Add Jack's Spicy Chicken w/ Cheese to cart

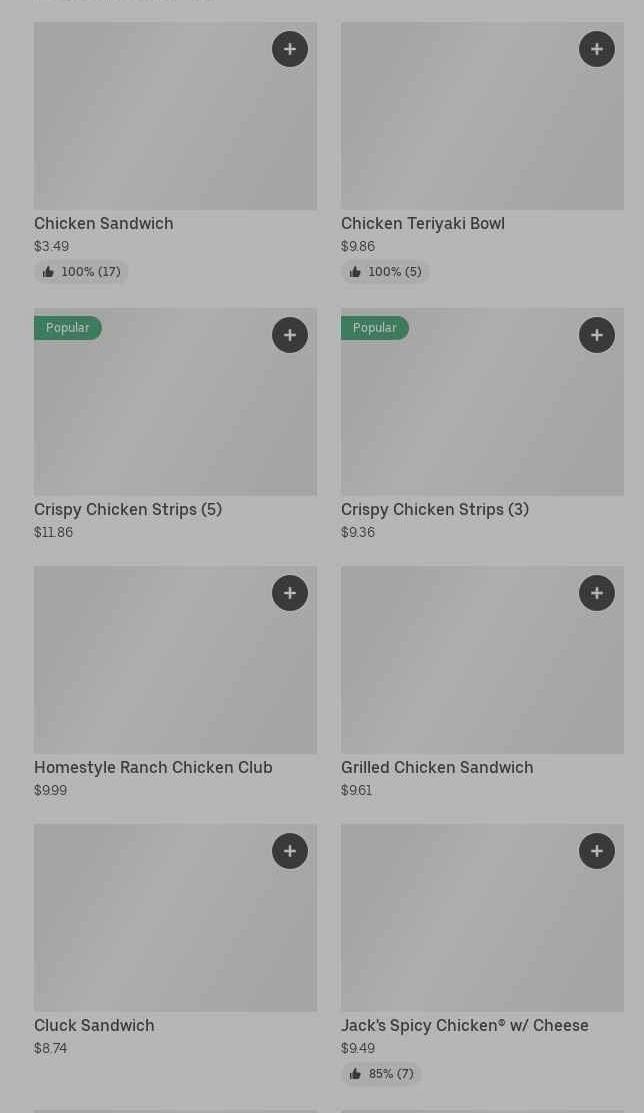pyautogui.click(x=597, y=851)
